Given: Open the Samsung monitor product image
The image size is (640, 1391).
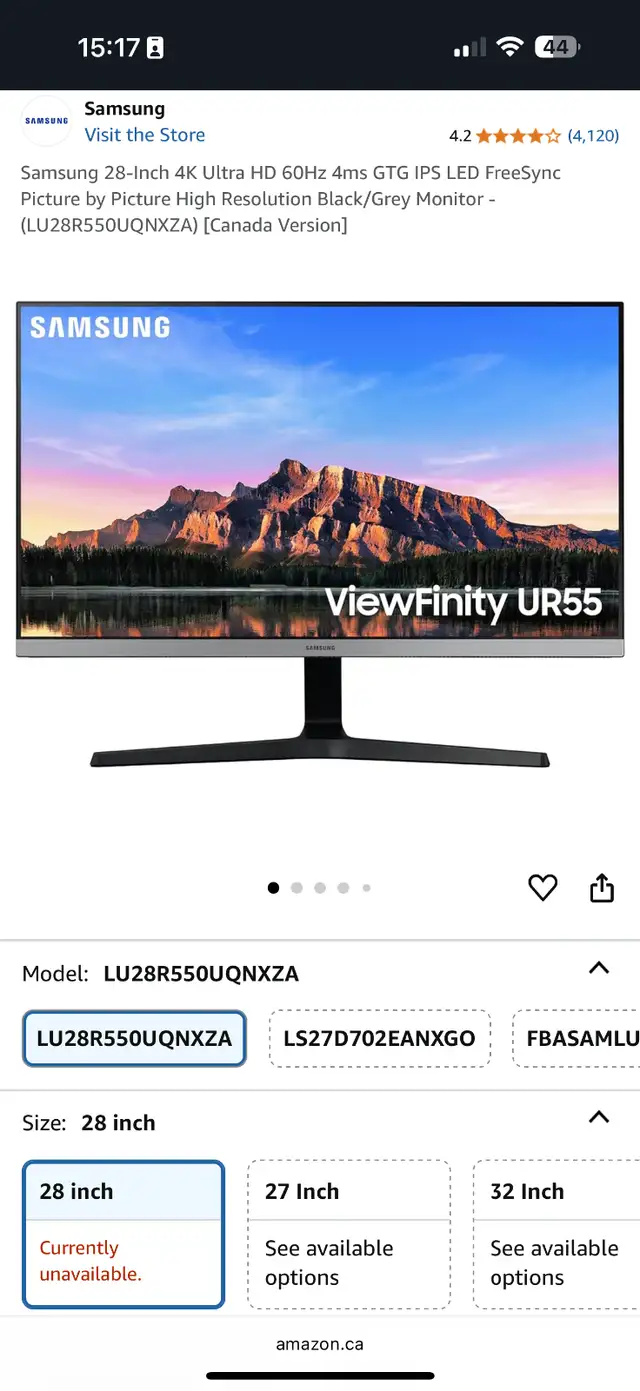Looking at the screenshot, I should (320, 535).
